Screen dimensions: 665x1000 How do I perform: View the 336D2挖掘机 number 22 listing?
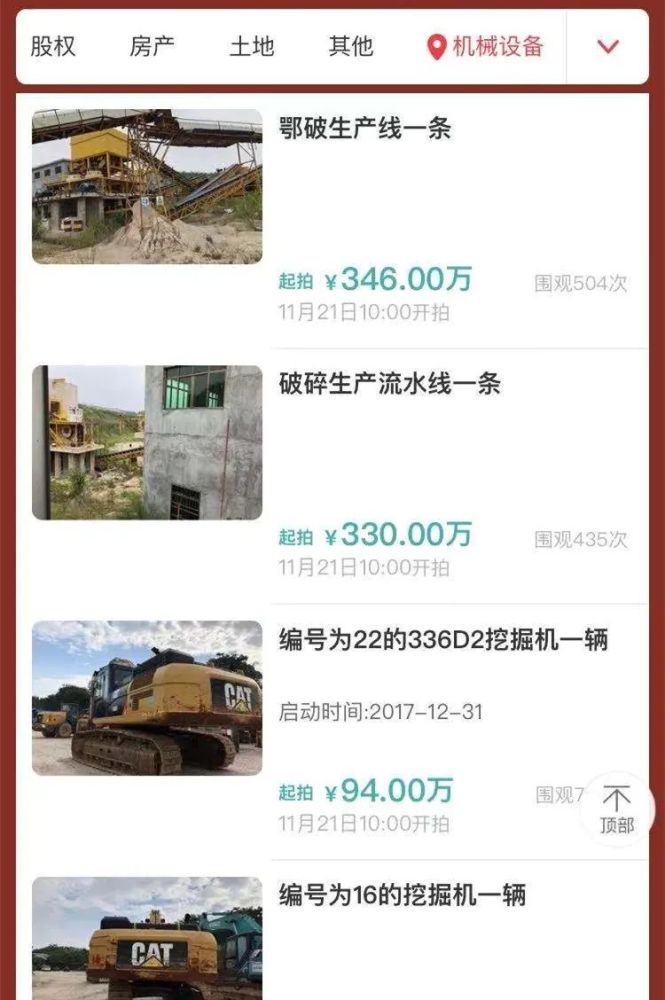(x=442, y=640)
